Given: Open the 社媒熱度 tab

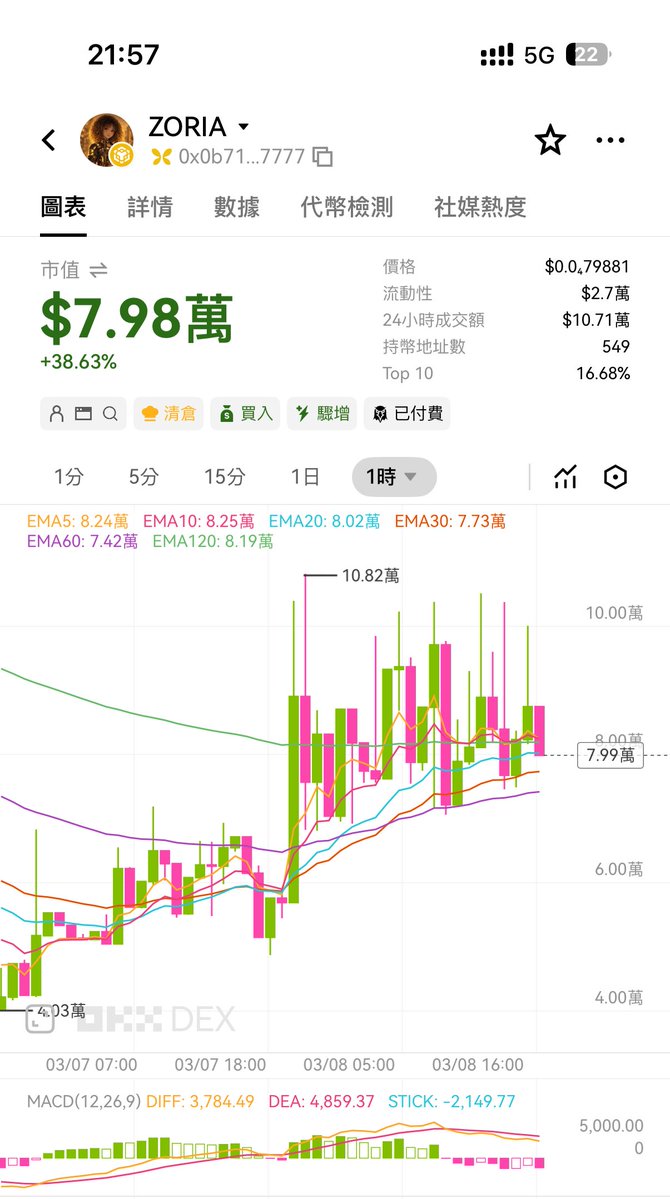Looking at the screenshot, I should 480,207.
